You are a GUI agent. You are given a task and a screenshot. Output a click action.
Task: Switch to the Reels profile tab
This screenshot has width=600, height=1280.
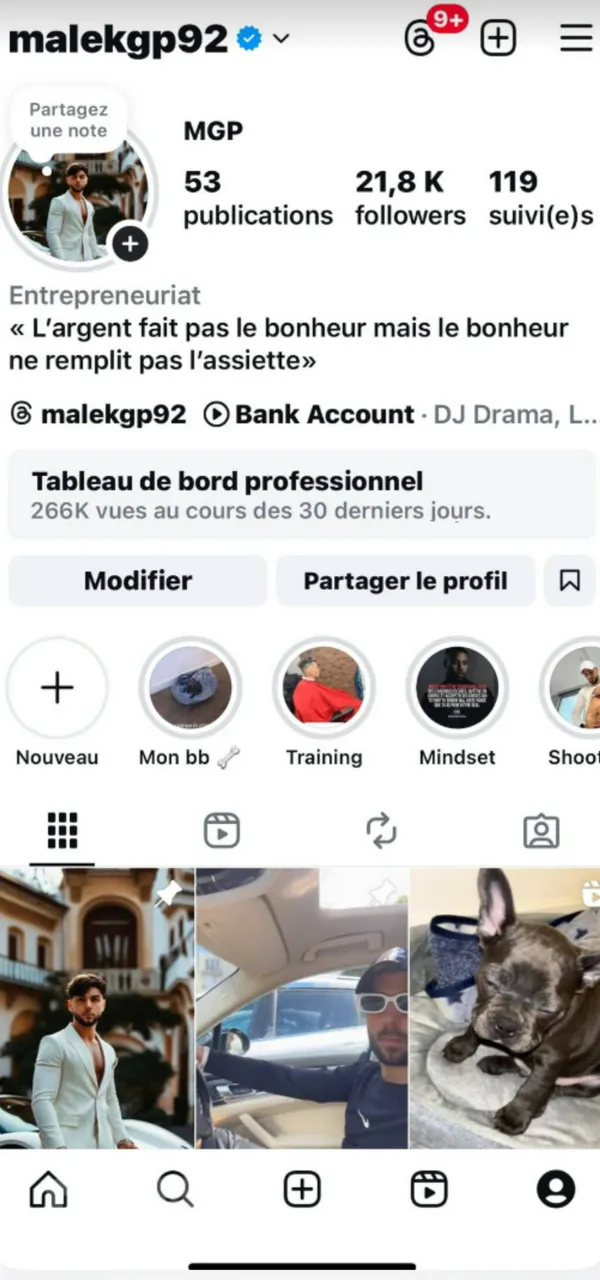[x=221, y=831]
